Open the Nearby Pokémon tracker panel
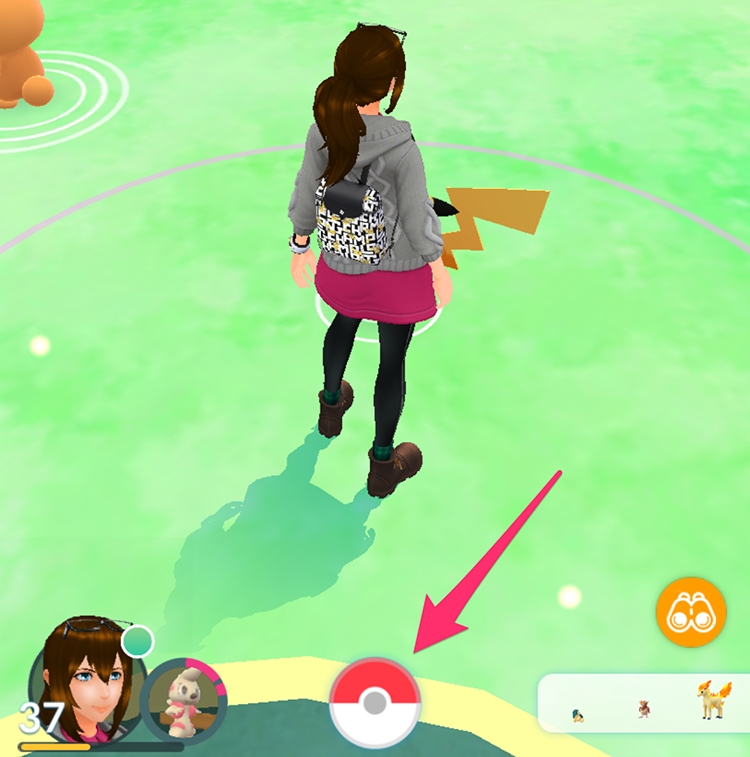The width and height of the screenshot is (750, 757). pos(644,702)
